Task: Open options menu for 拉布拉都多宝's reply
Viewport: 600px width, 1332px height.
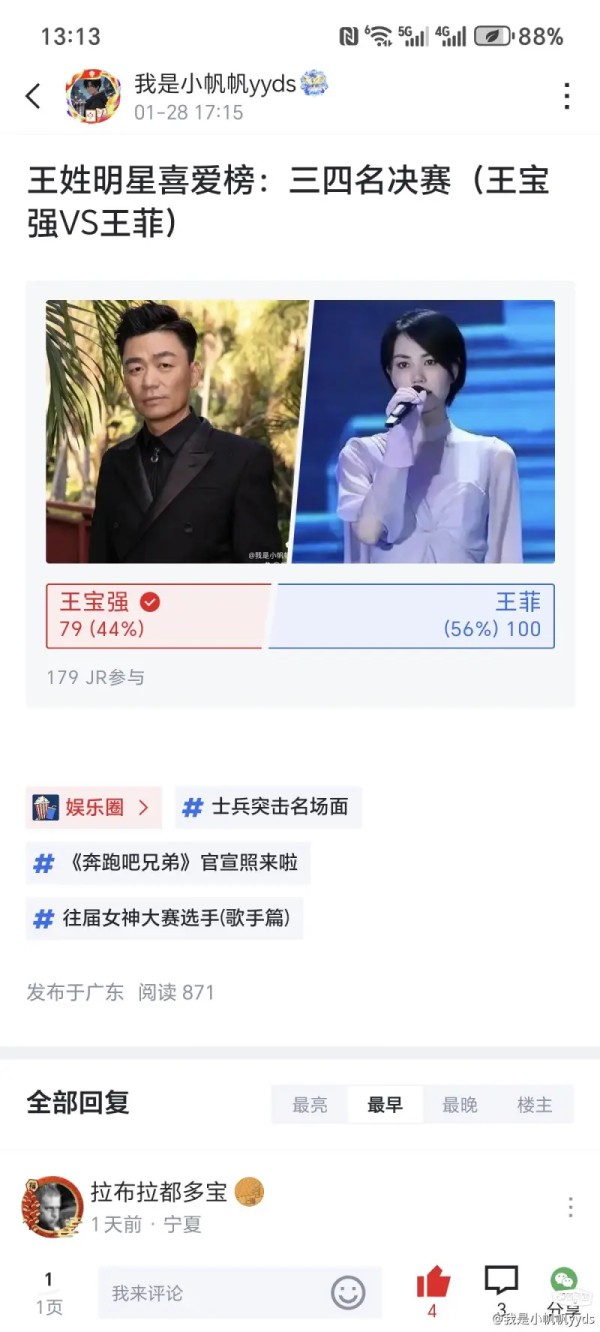Action: coord(570,1207)
